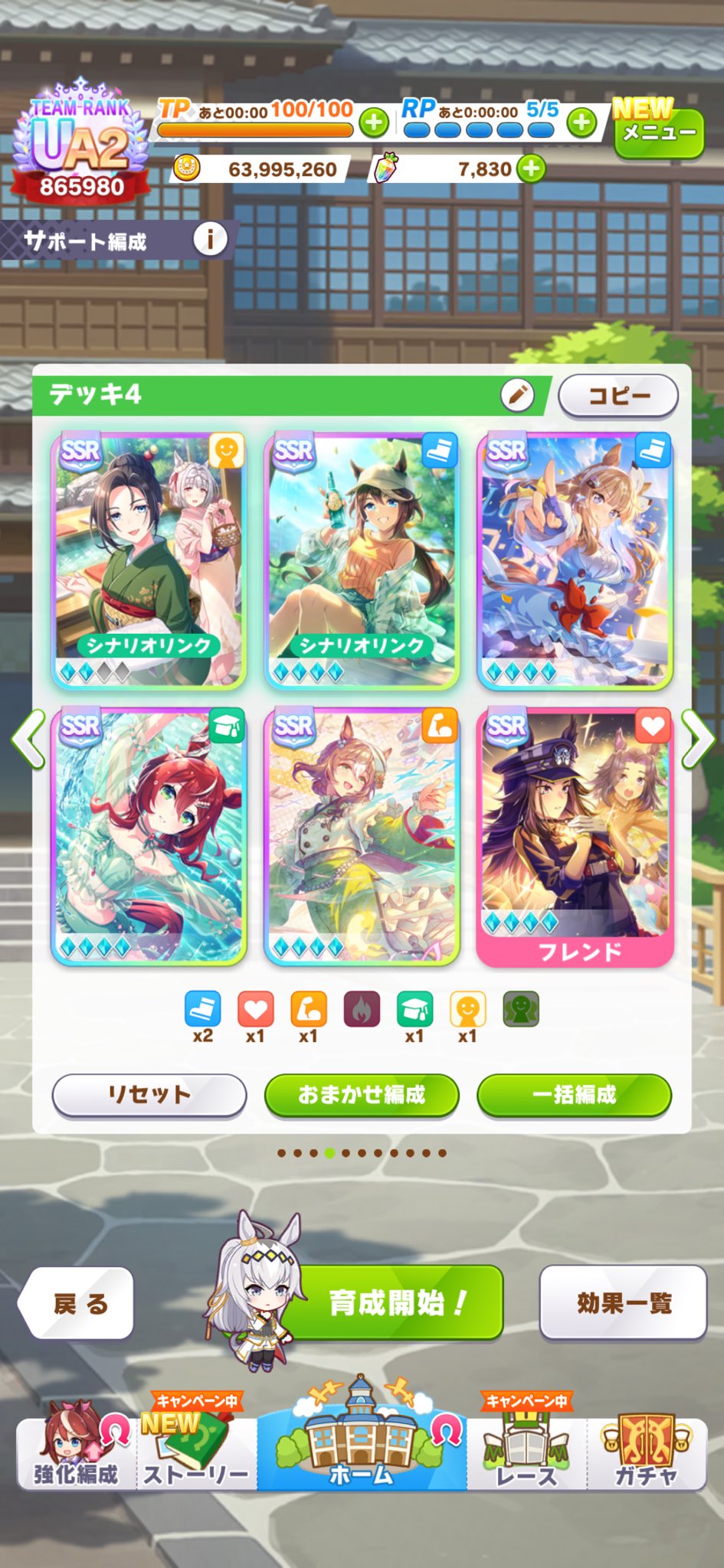The width and height of the screenshot is (724, 1568).
Task: Select the red-haired swimsuit support card
Action: pos(149,835)
